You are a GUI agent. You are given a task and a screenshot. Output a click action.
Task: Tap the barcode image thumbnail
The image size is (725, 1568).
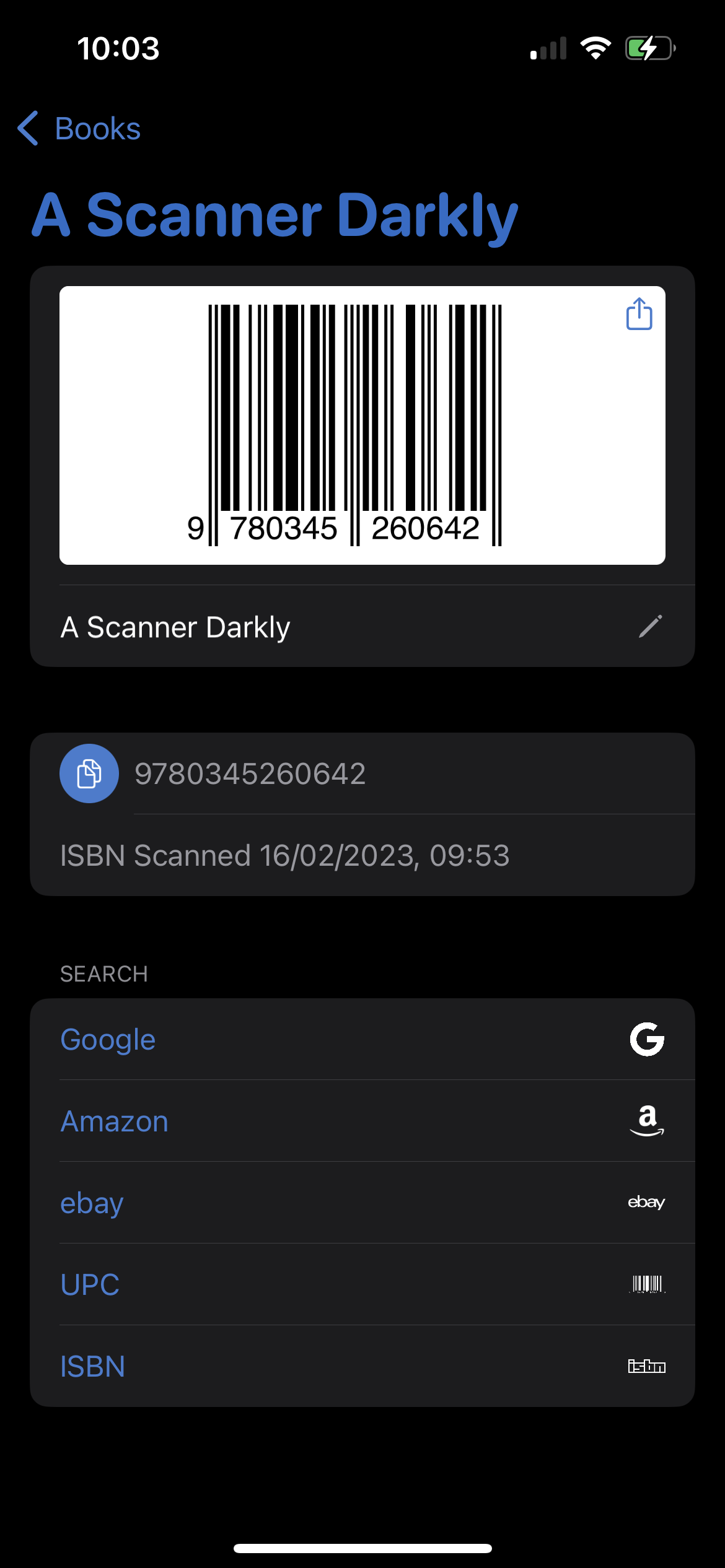click(362, 424)
